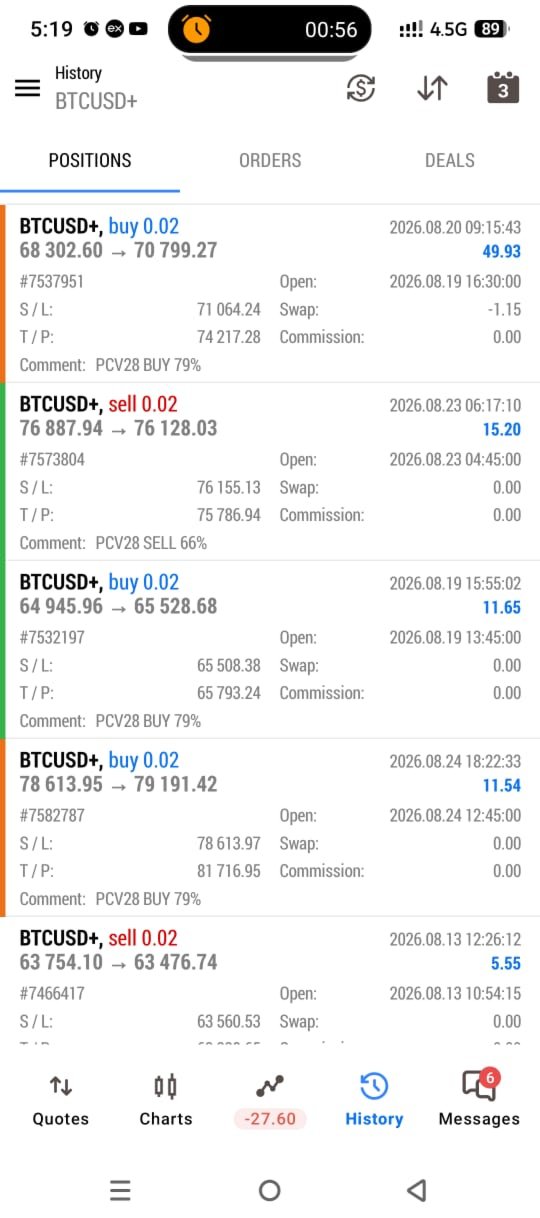Open buy position #7582787
This screenshot has height=1218, width=540.
pos(270,828)
